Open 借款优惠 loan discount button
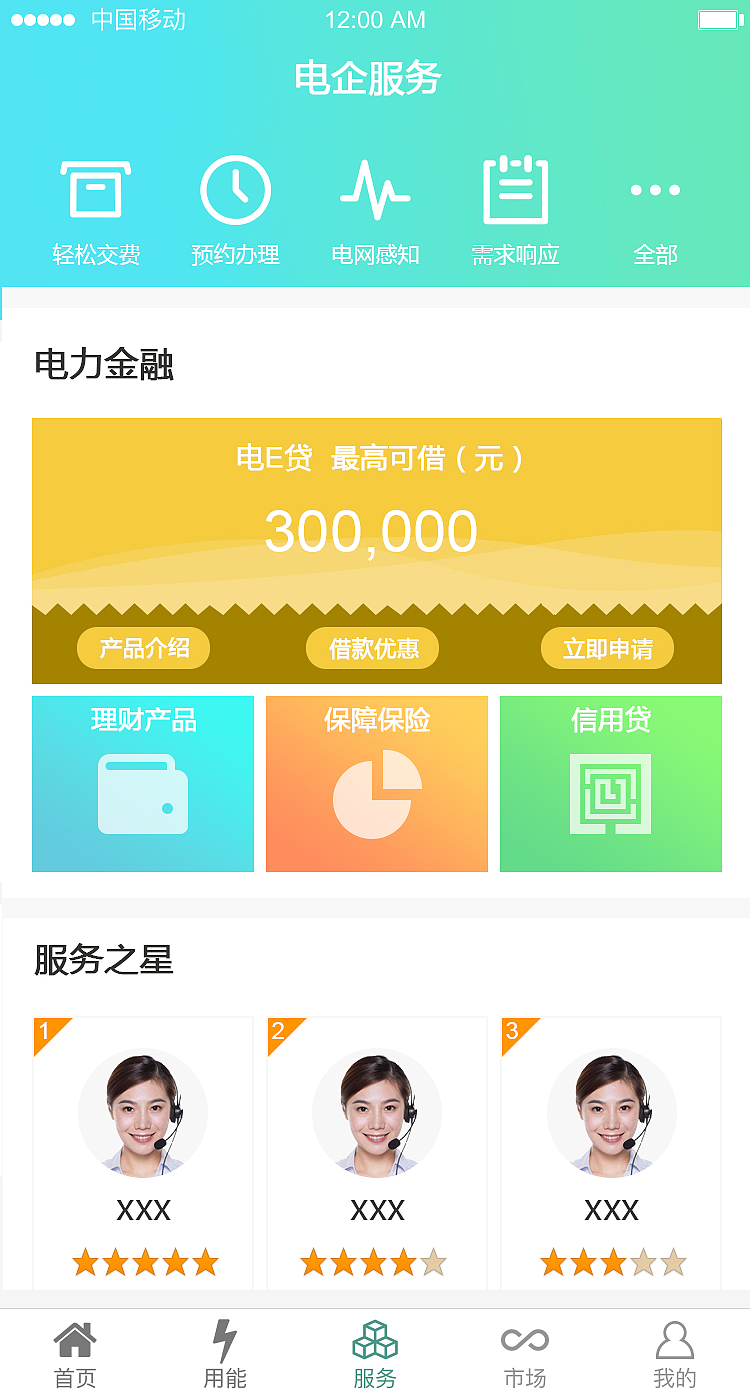The width and height of the screenshot is (750, 1398). tap(372, 648)
